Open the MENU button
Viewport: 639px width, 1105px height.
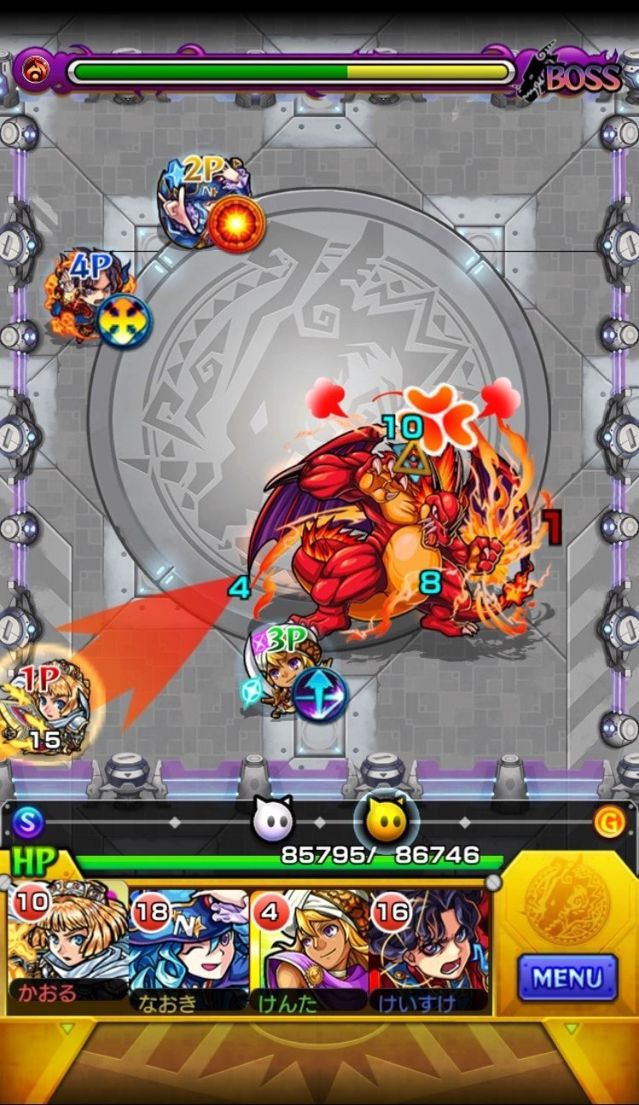click(567, 977)
